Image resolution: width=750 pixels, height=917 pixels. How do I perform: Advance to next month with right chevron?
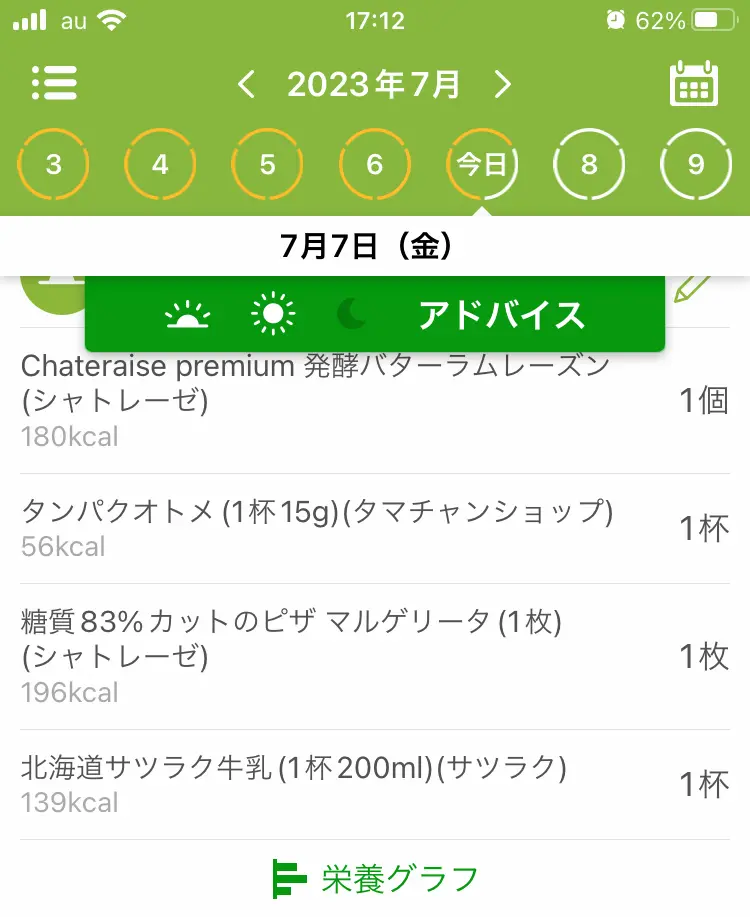[504, 84]
